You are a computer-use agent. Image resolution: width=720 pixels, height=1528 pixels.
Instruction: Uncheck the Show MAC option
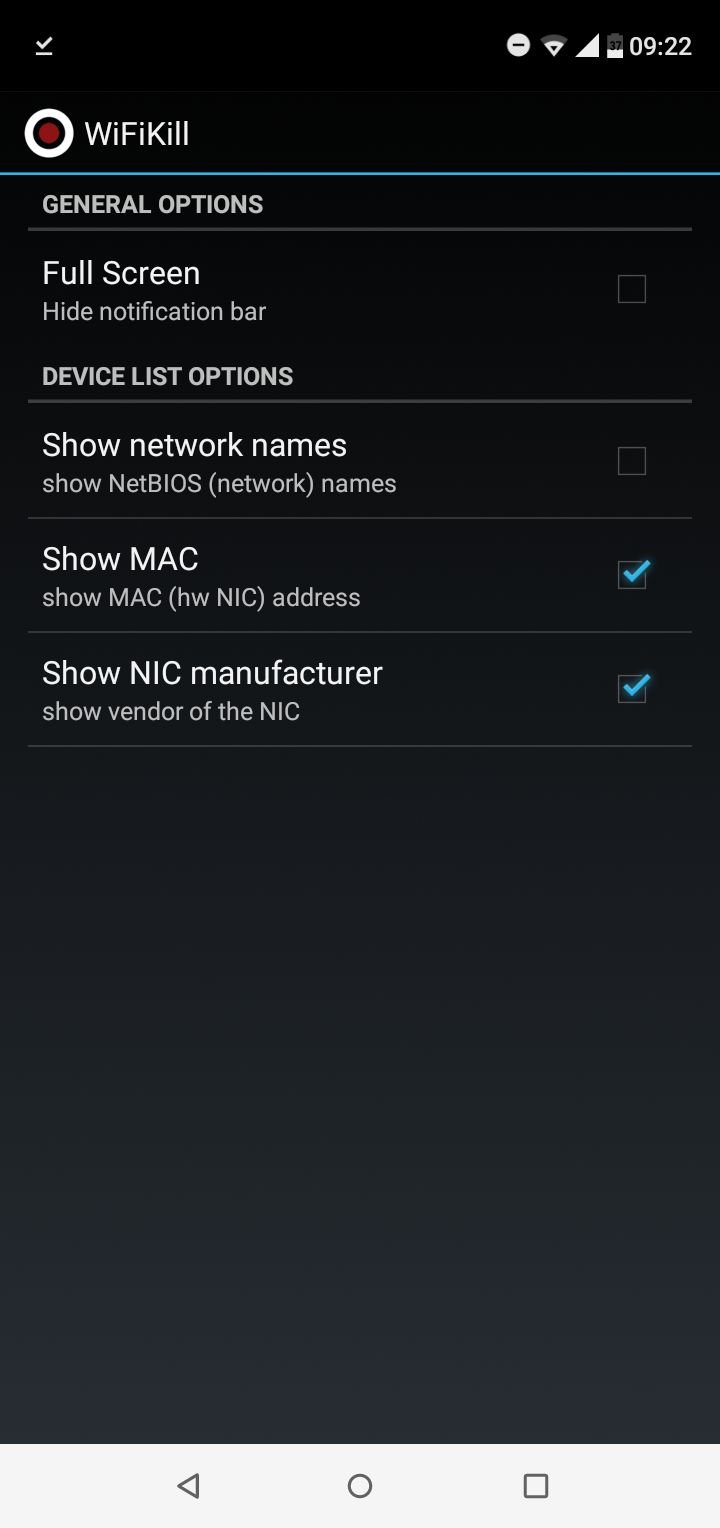pos(632,575)
